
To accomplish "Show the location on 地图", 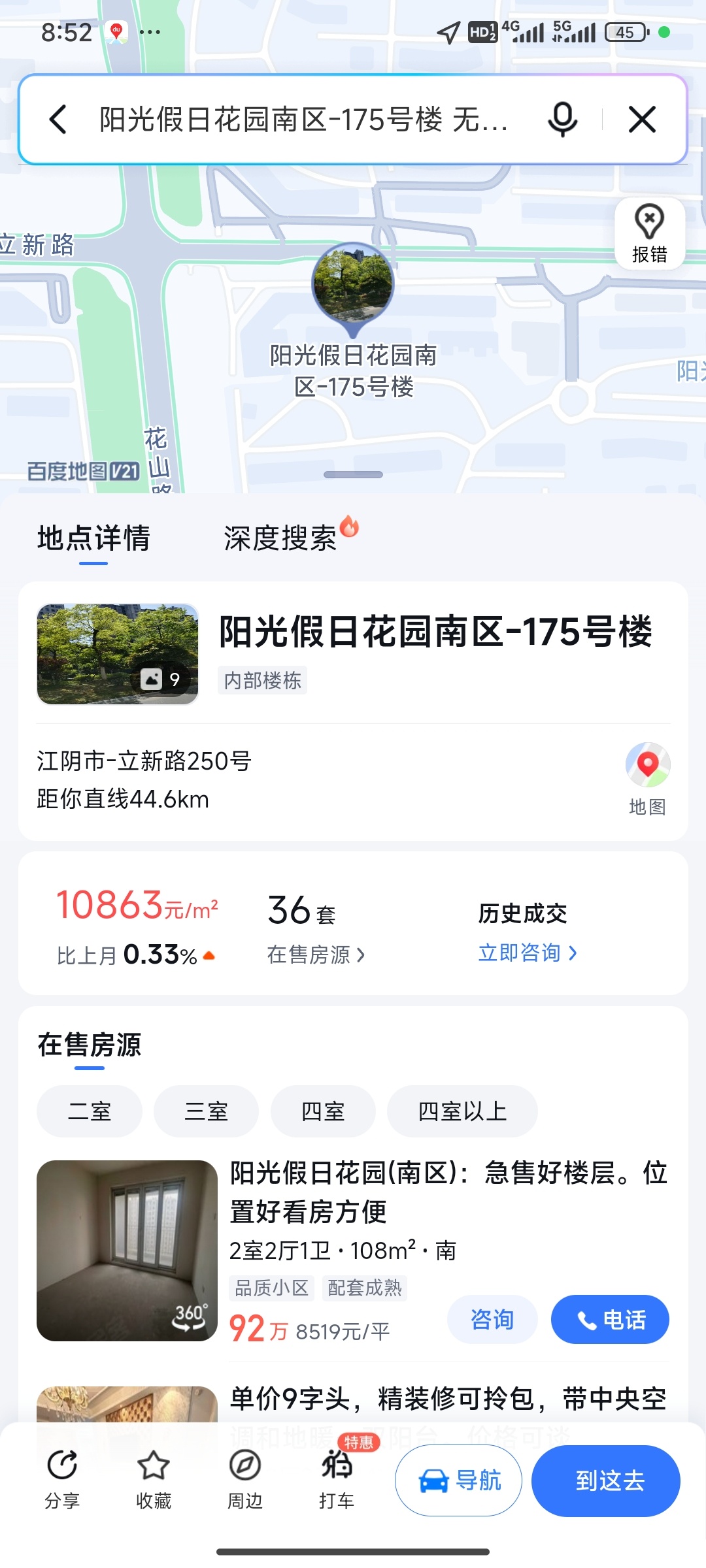I will tap(647, 779).
